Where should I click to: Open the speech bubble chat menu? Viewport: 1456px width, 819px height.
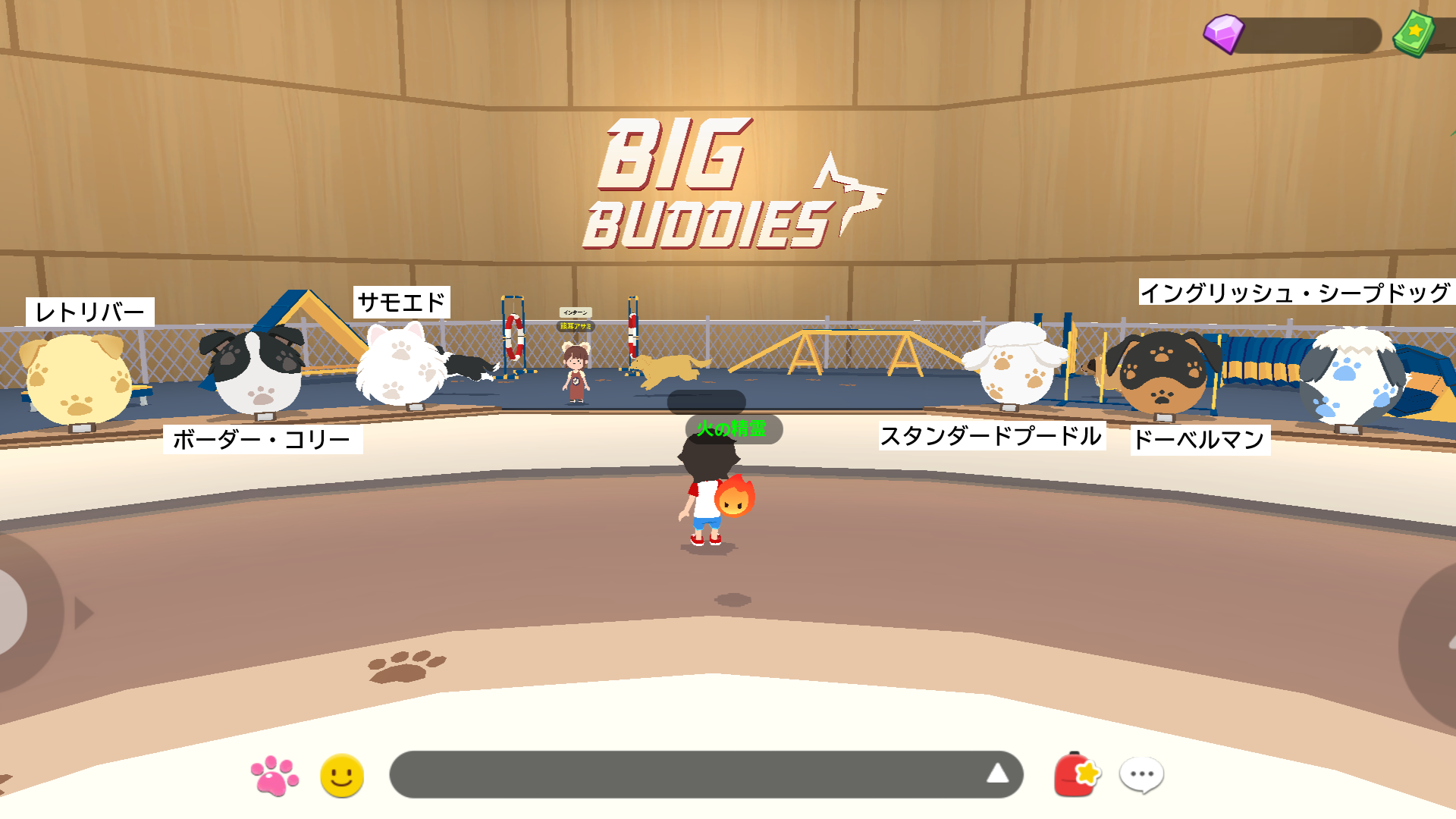pyautogui.click(x=1141, y=774)
